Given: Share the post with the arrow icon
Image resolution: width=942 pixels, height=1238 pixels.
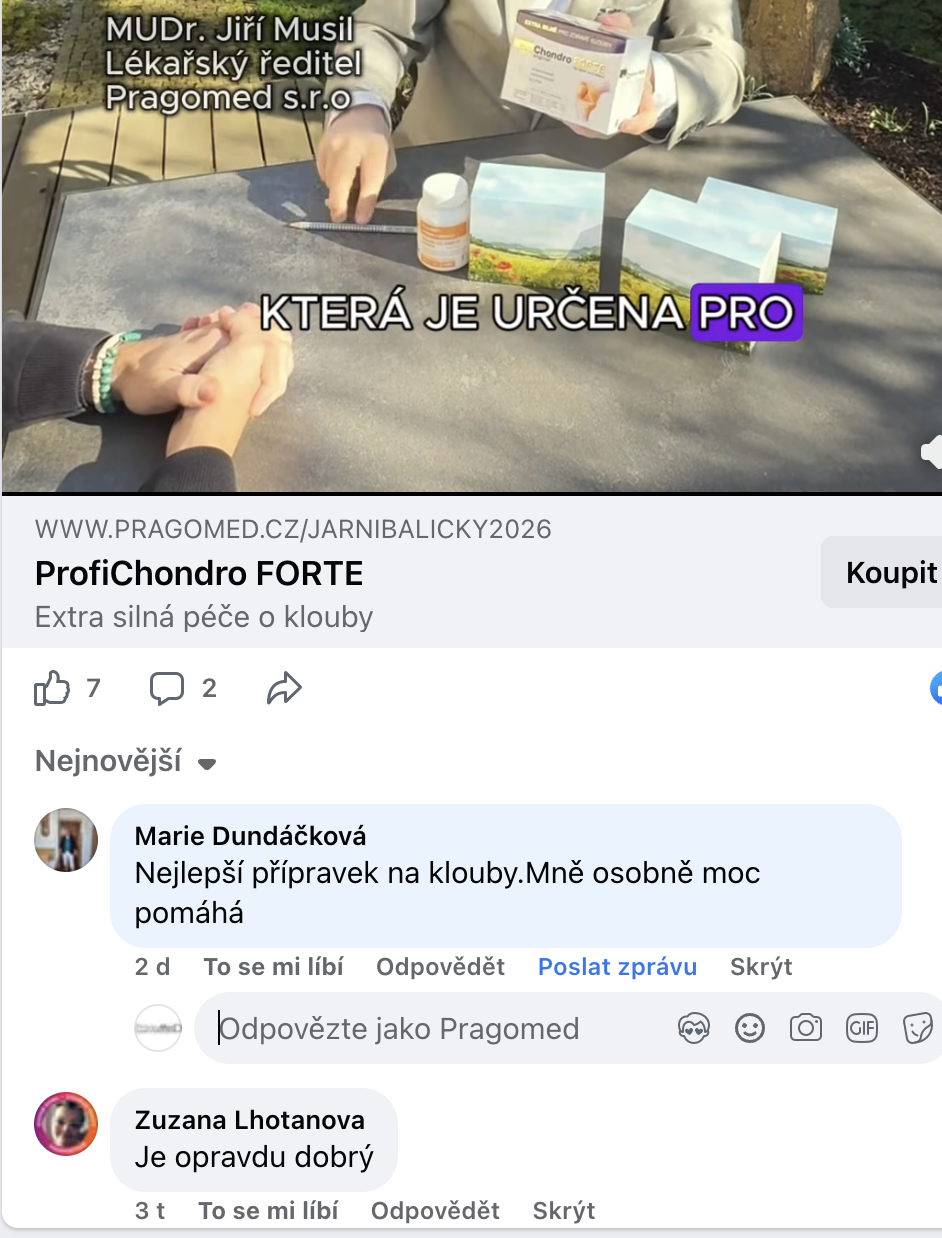Looking at the screenshot, I should coord(285,688).
